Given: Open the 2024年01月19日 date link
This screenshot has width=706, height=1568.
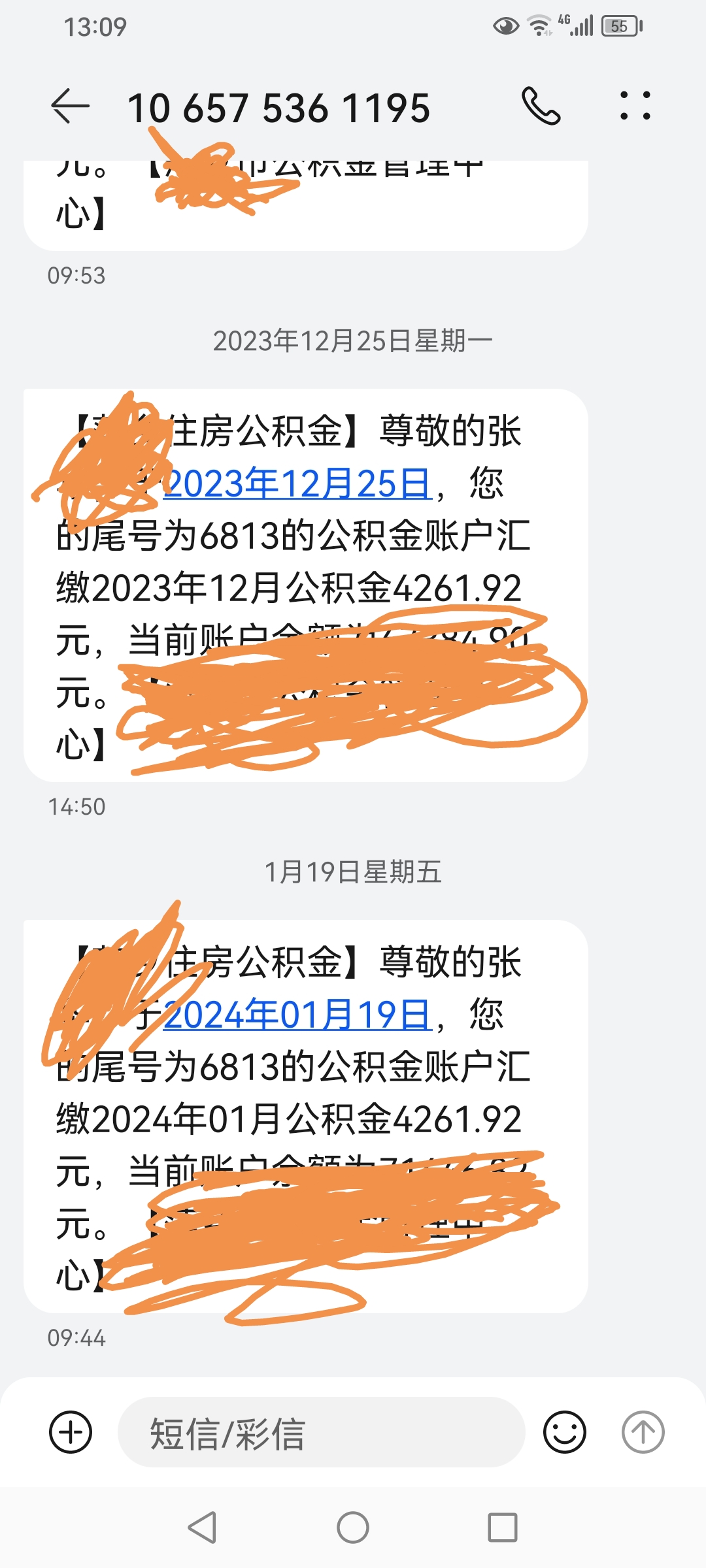Looking at the screenshot, I should (x=297, y=1016).
